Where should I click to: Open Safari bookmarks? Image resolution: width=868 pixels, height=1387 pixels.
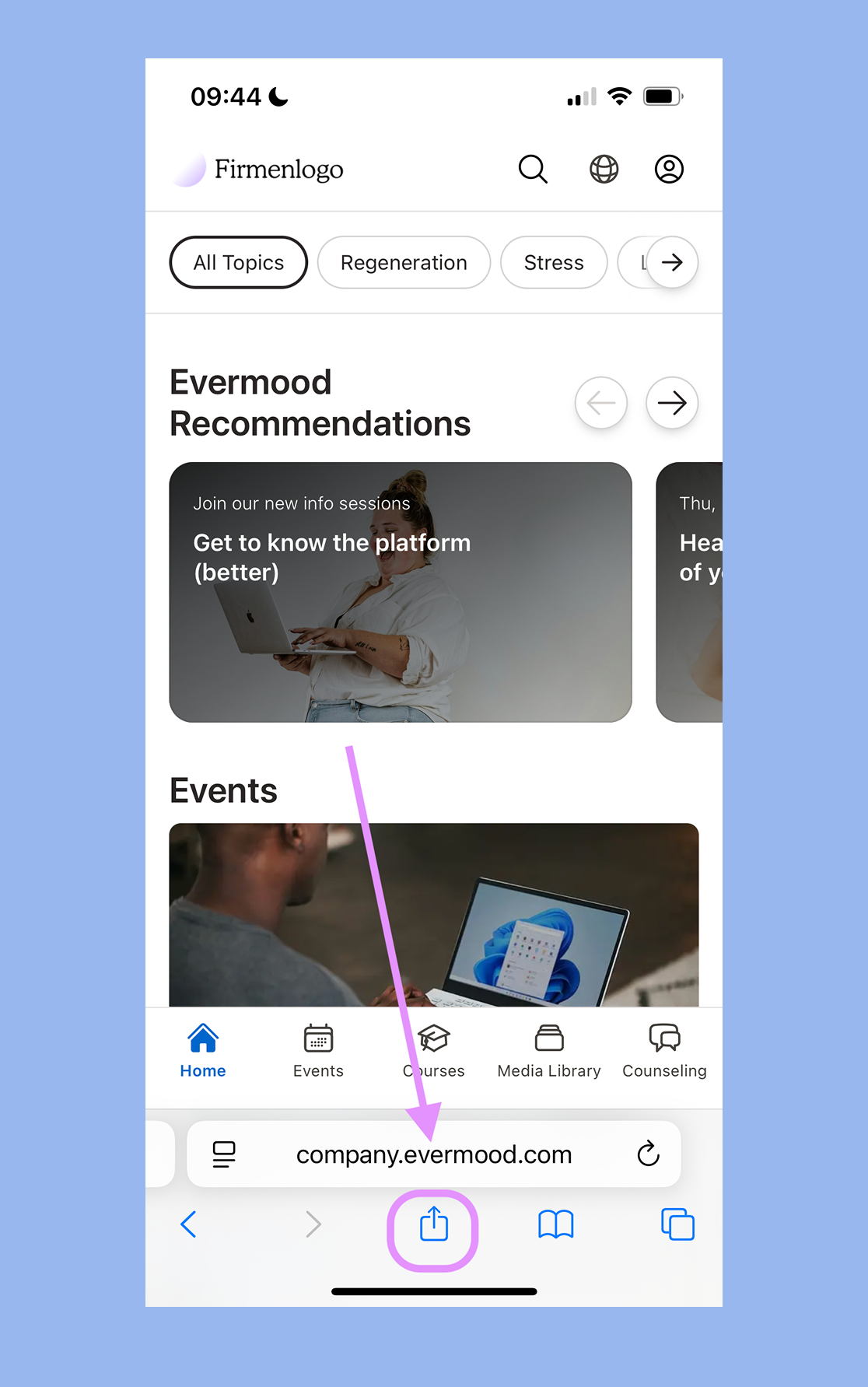pyautogui.click(x=555, y=1224)
